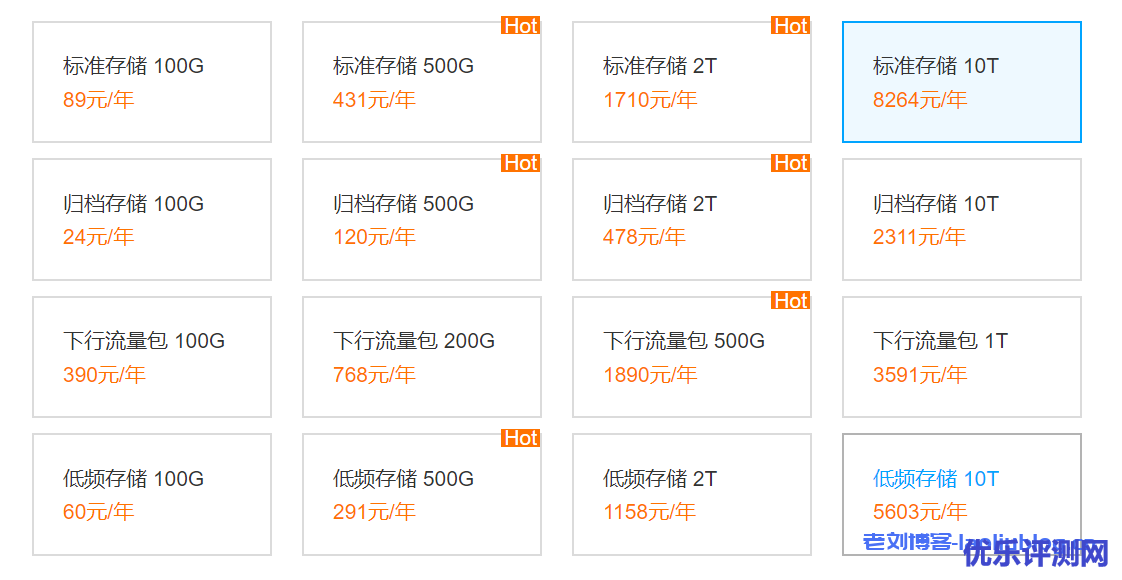Pick the 标准存储 2T plan
The image size is (1122, 580).
pos(692,82)
